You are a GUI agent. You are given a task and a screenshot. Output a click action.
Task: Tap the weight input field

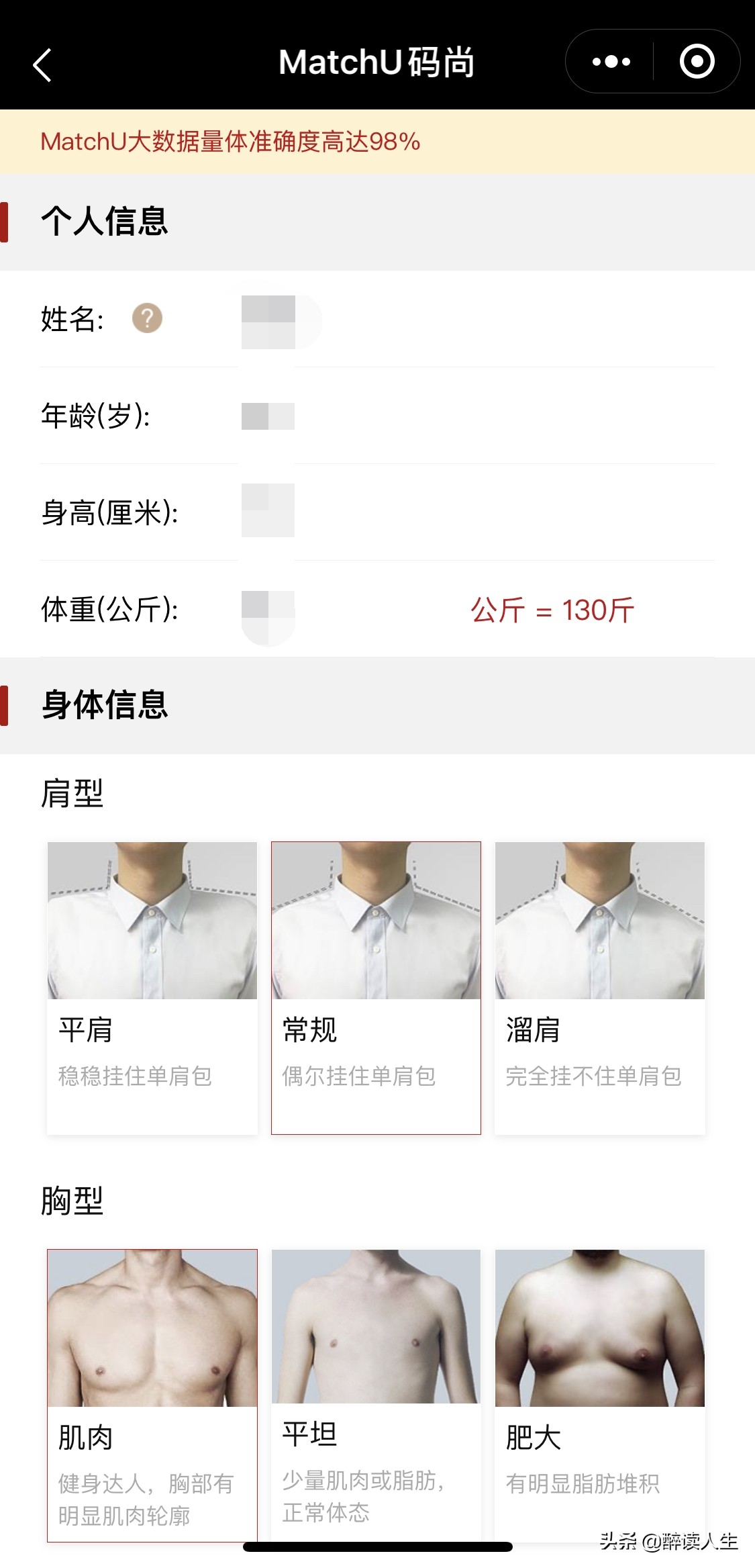coord(268,610)
